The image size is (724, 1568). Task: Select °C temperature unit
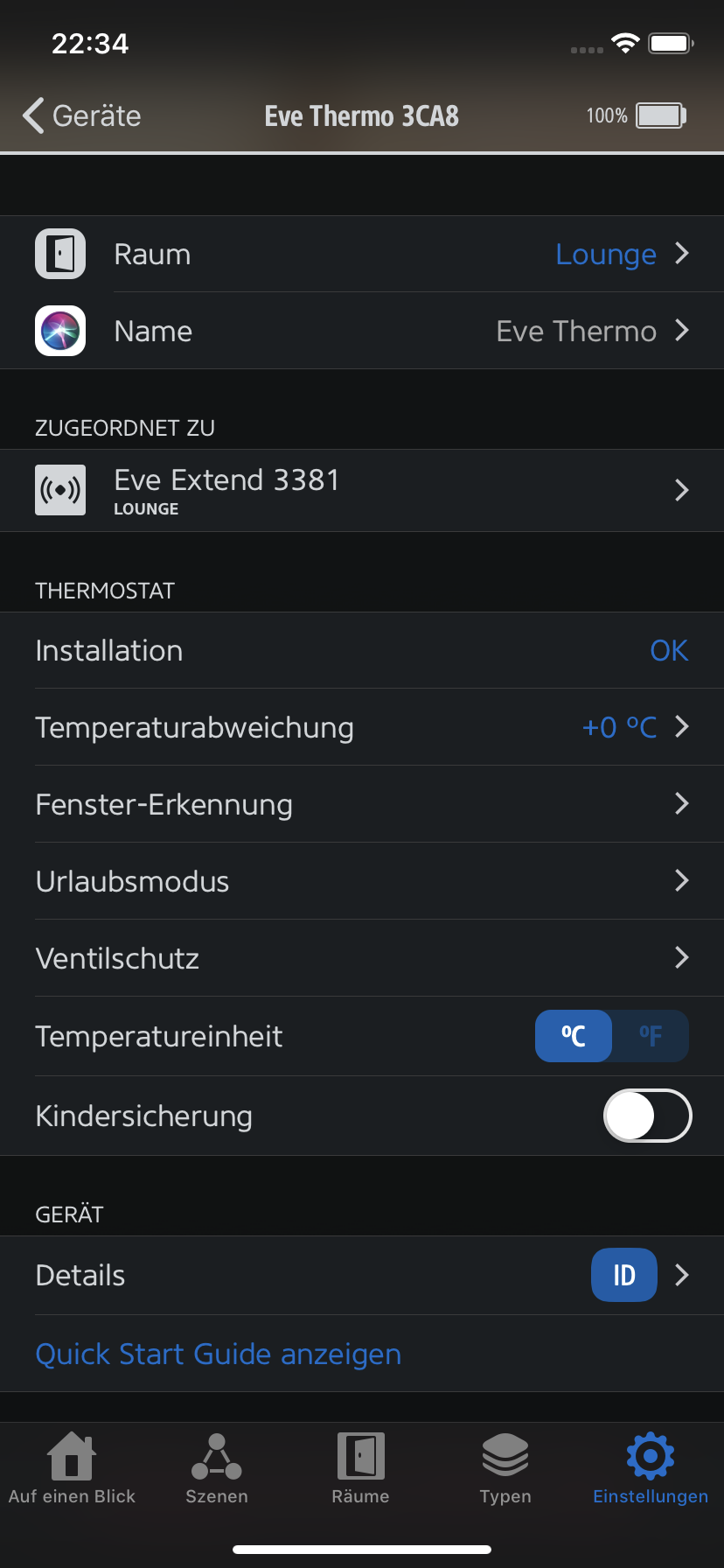(574, 1036)
